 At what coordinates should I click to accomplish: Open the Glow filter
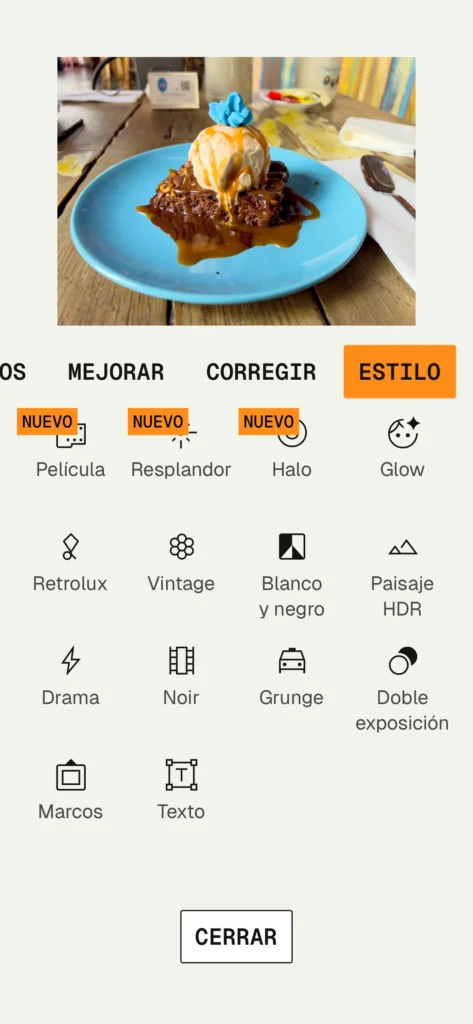[x=402, y=447]
